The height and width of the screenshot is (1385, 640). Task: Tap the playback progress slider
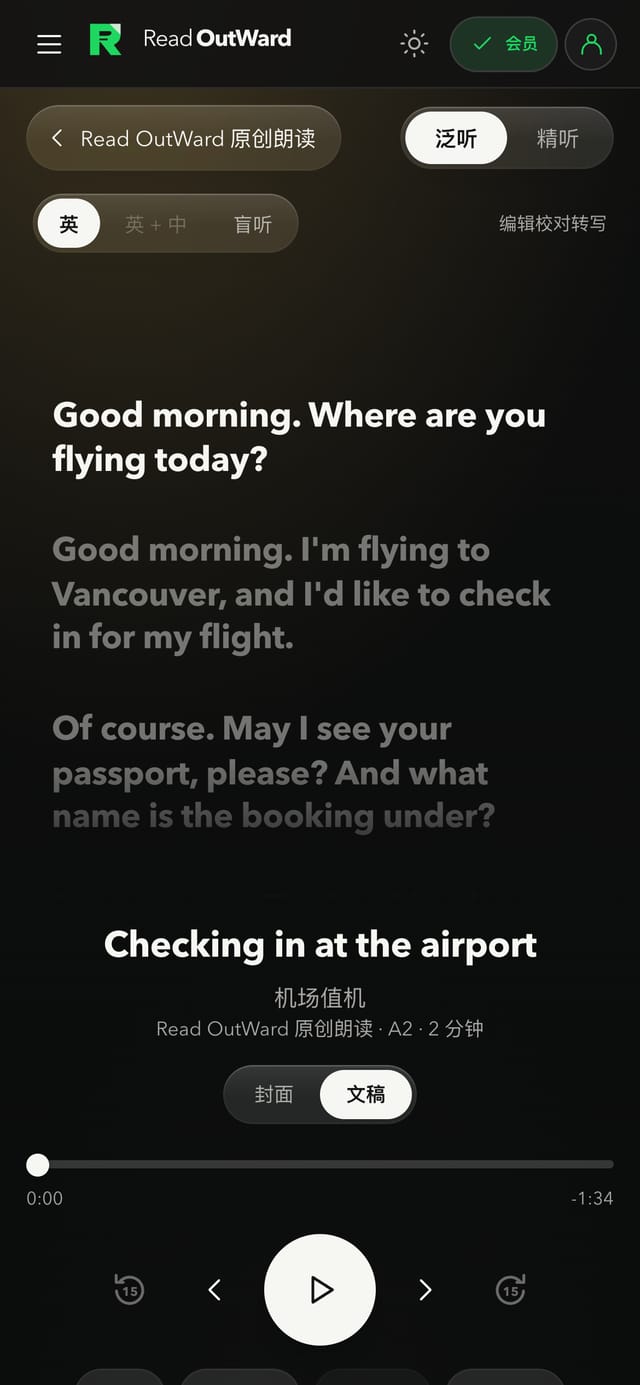tap(320, 1164)
